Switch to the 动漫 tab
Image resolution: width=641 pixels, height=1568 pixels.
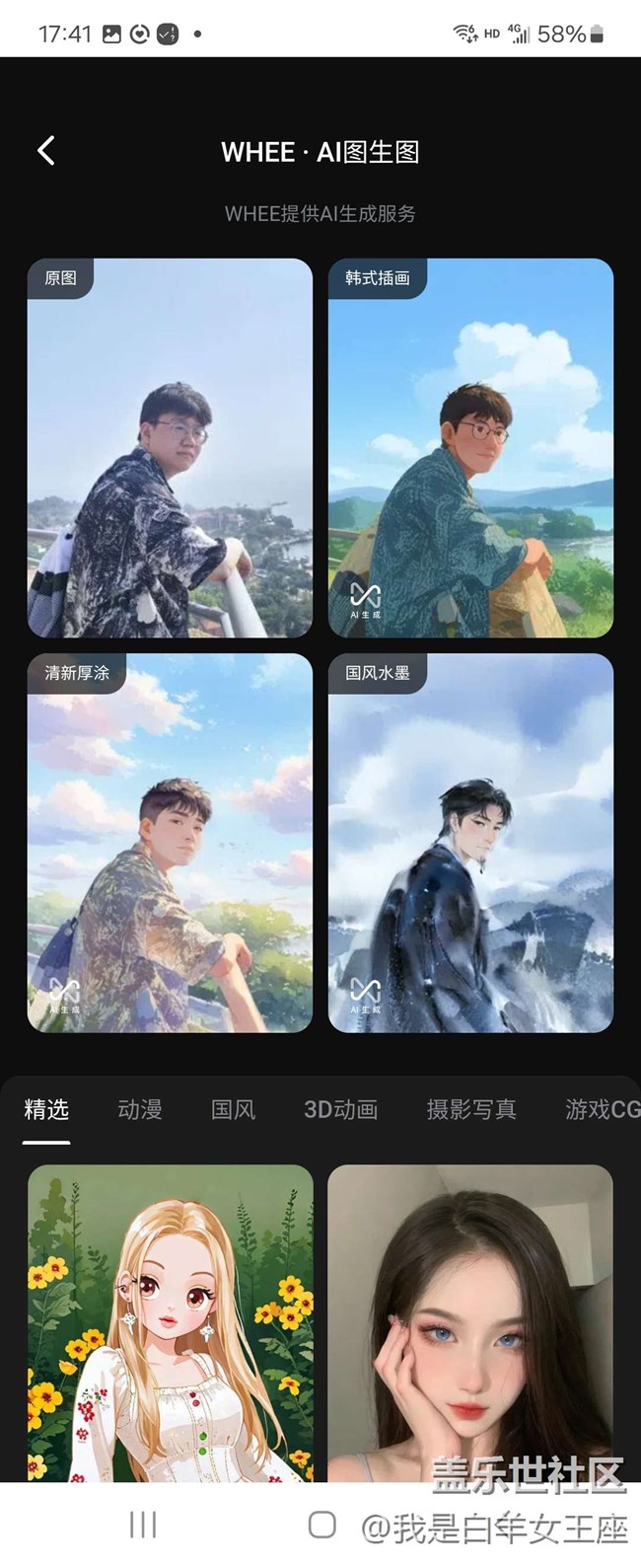click(139, 1109)
